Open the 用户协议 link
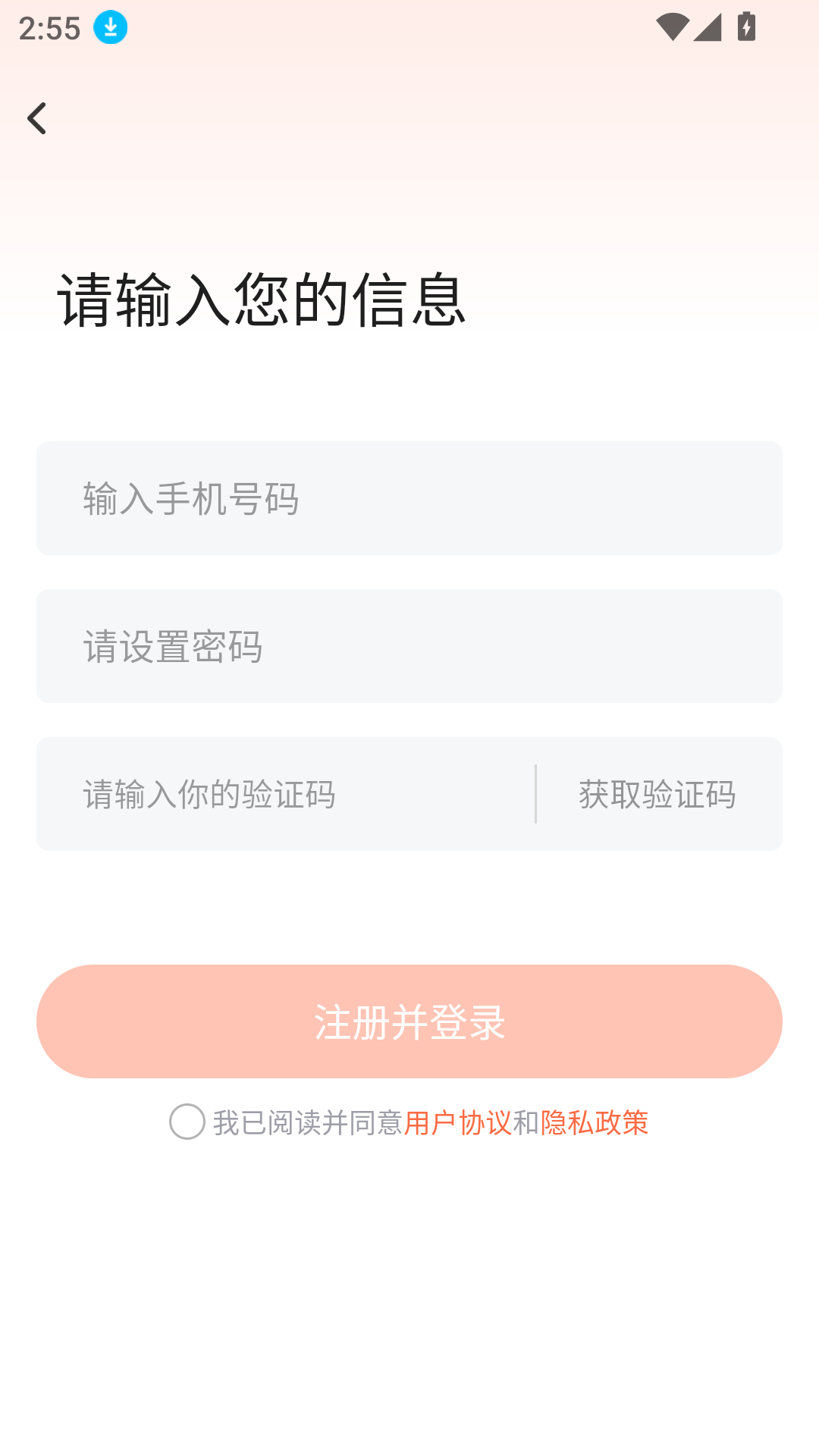Viewport: 819px width, 1456px height. click(457, 1122)
